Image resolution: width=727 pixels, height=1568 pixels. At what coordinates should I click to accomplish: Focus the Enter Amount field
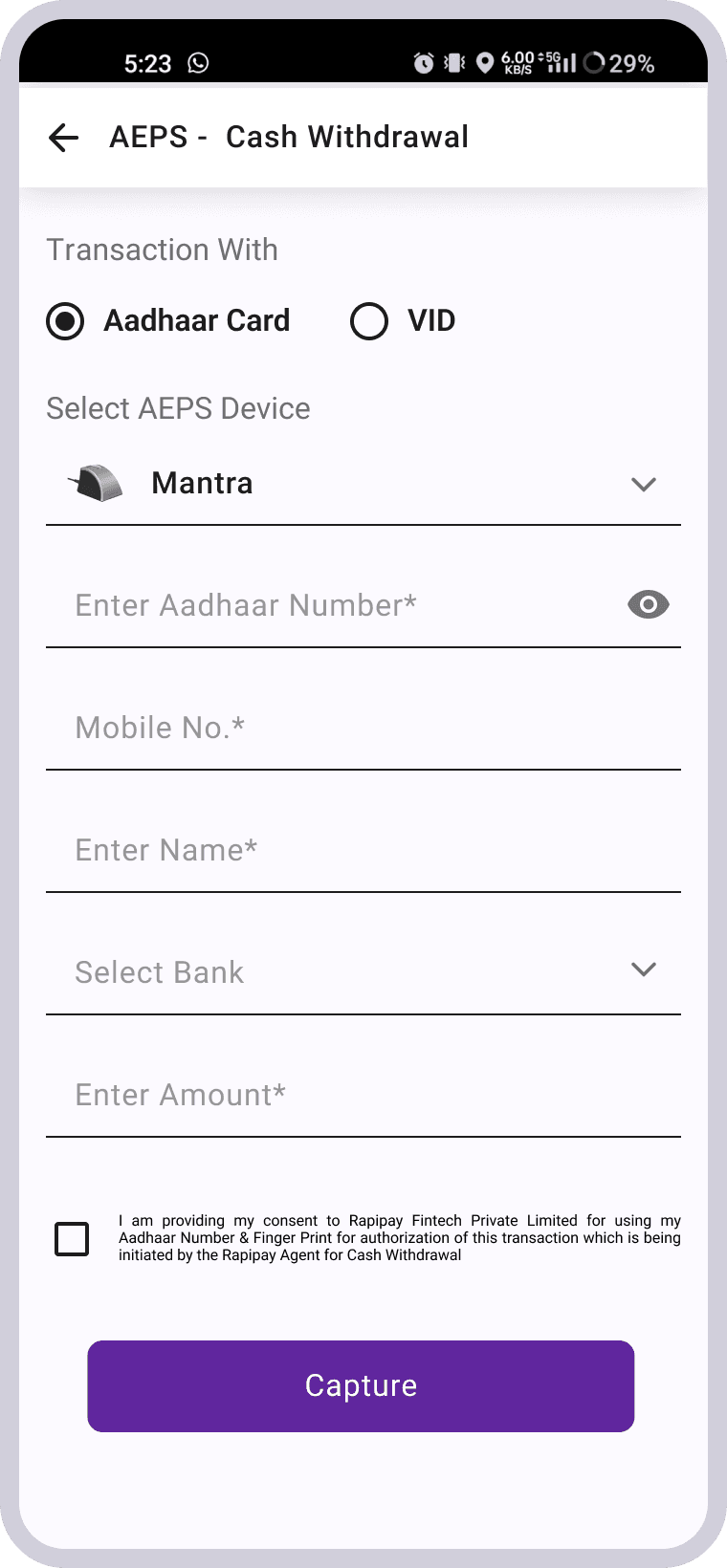[363, 1096]
